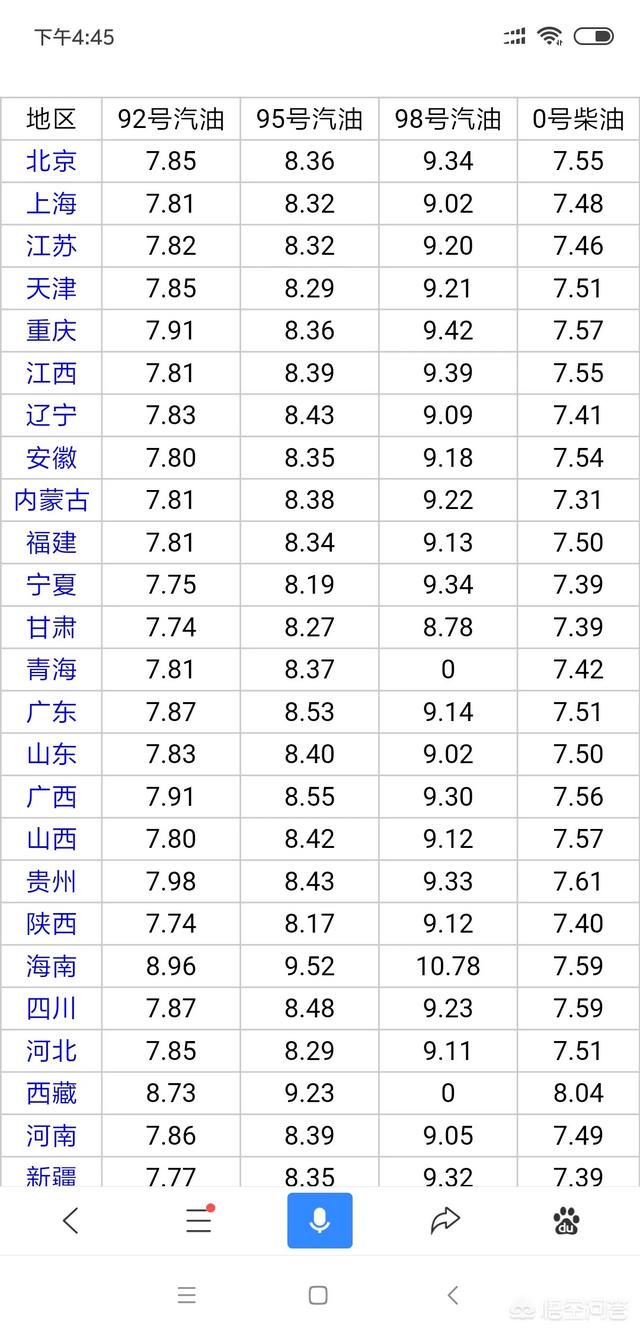
Task: Open the Baidu paw home icon
Action: point(566,1220)
